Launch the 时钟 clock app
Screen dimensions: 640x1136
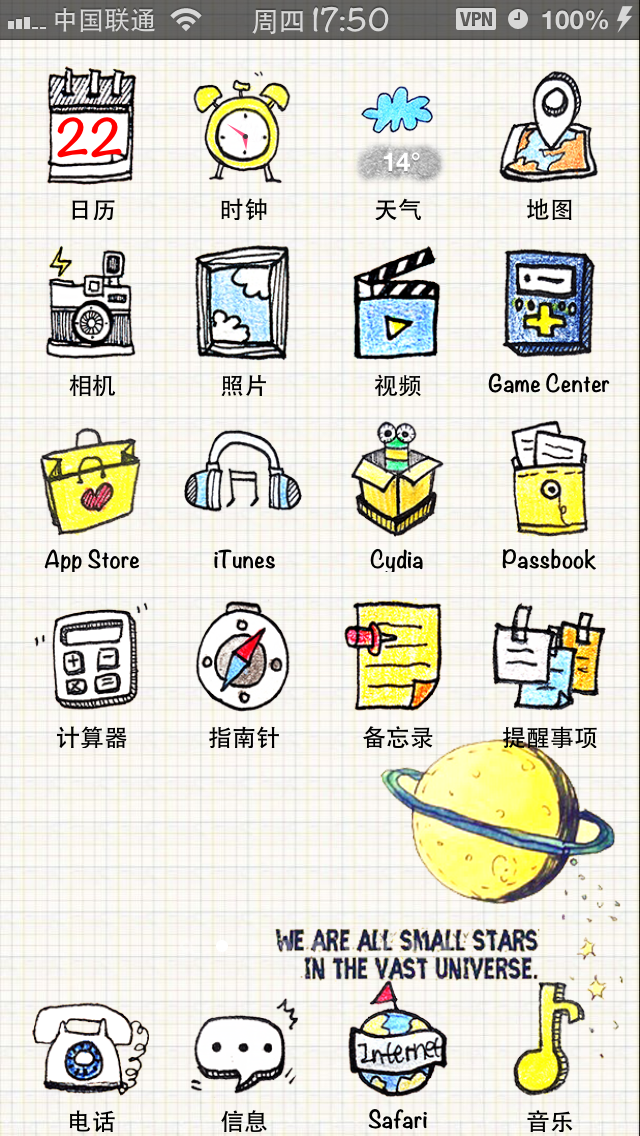[x=244, y=130]
